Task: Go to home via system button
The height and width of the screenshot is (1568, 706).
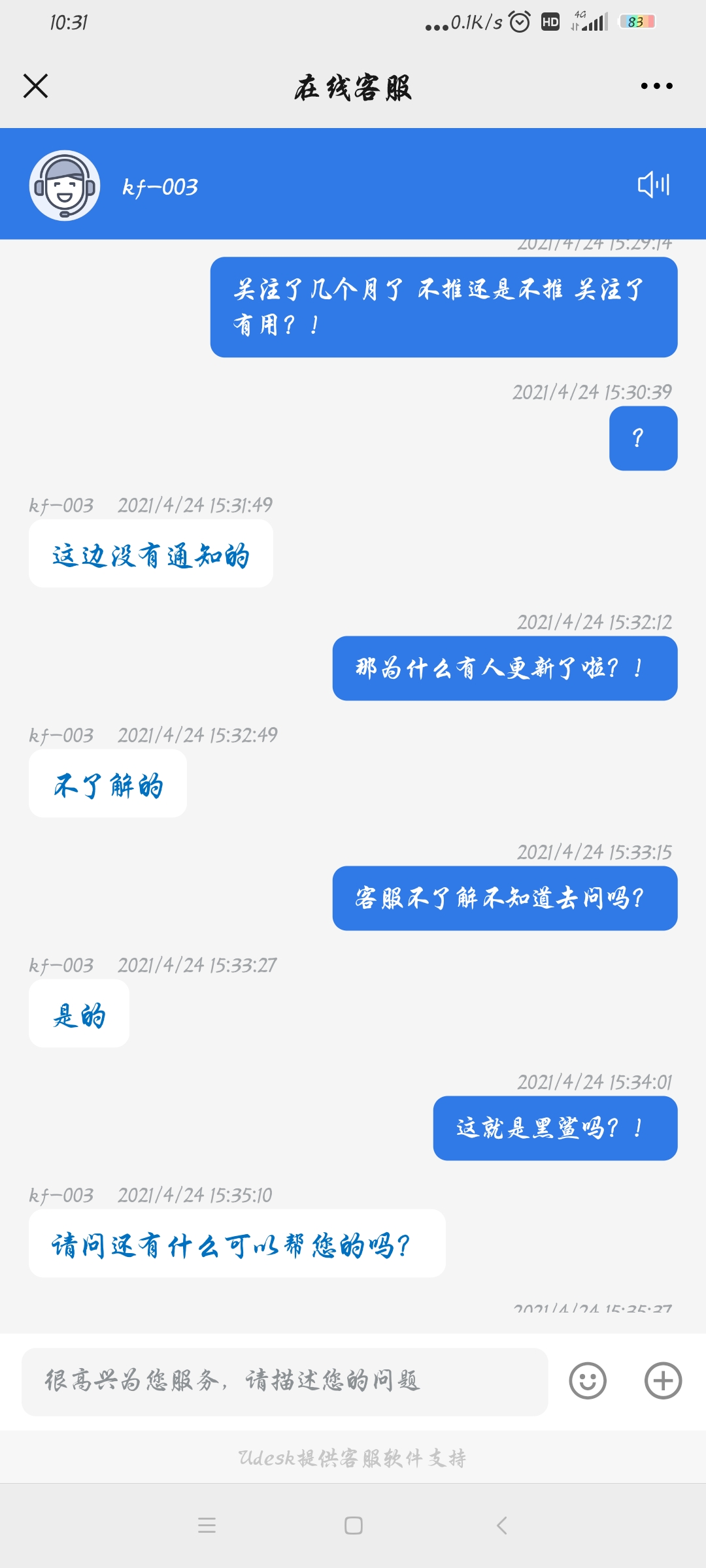Action: pos(353,1526)
